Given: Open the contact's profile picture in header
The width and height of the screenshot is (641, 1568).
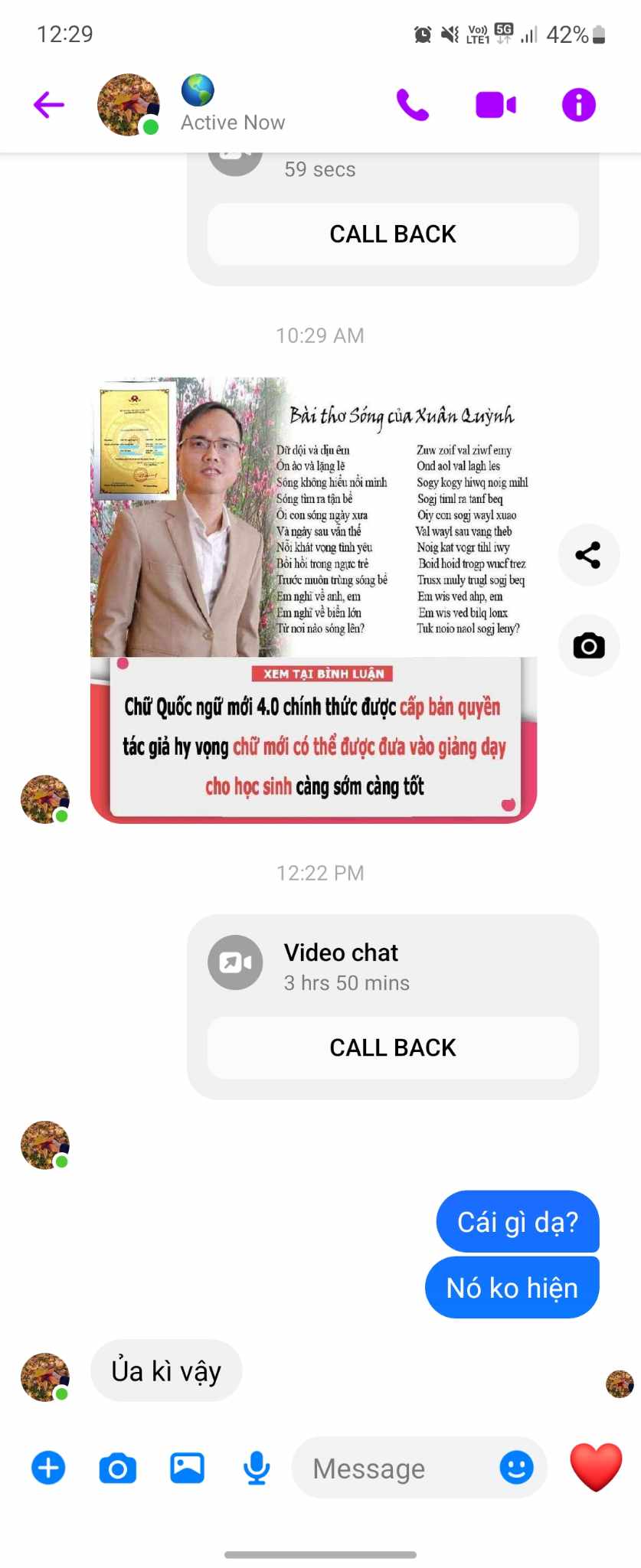Looking at the screenshot, I should pos(128,105).
